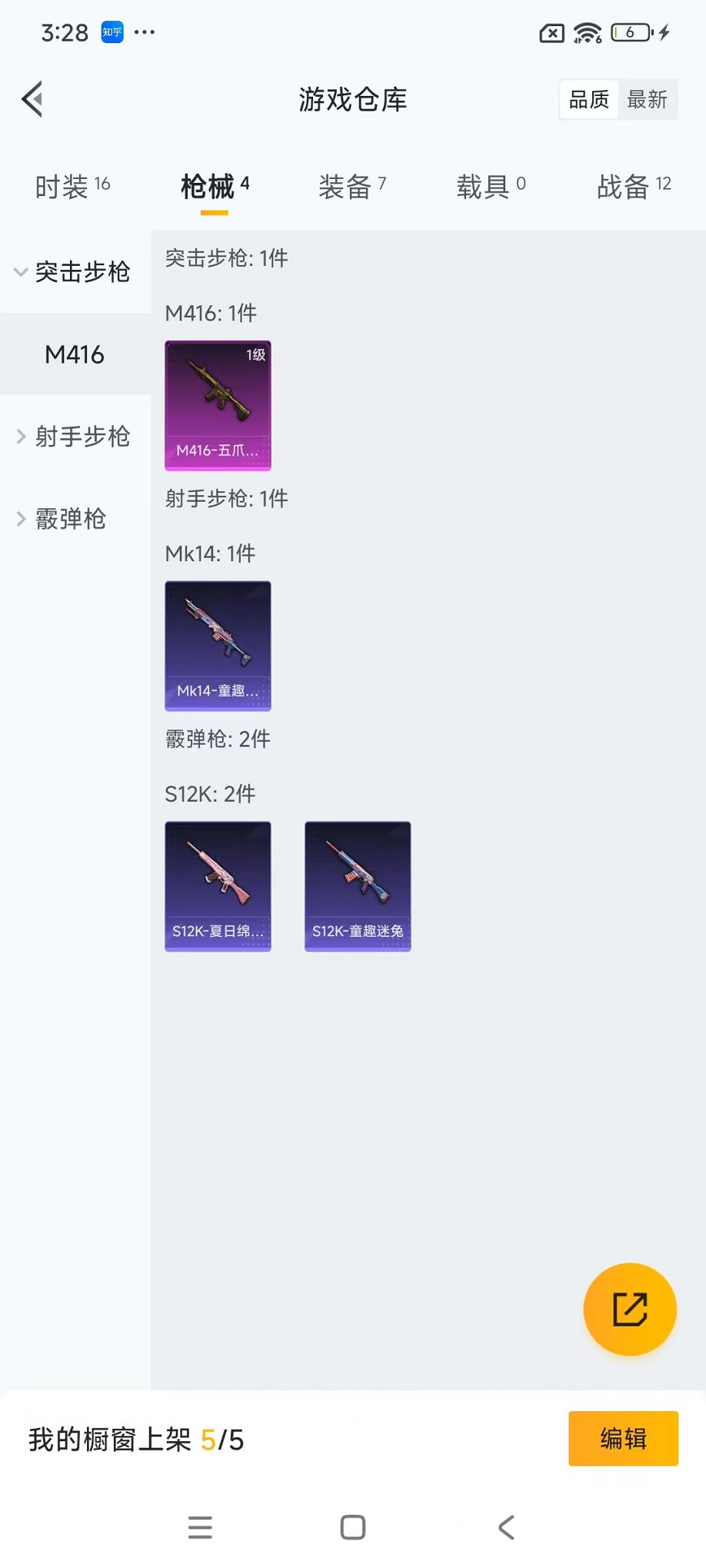Viewport: 706px width, 1568px height.
Task: Click the back arrow to leave 游戏仓库
Action: click(x=31, y=99)
